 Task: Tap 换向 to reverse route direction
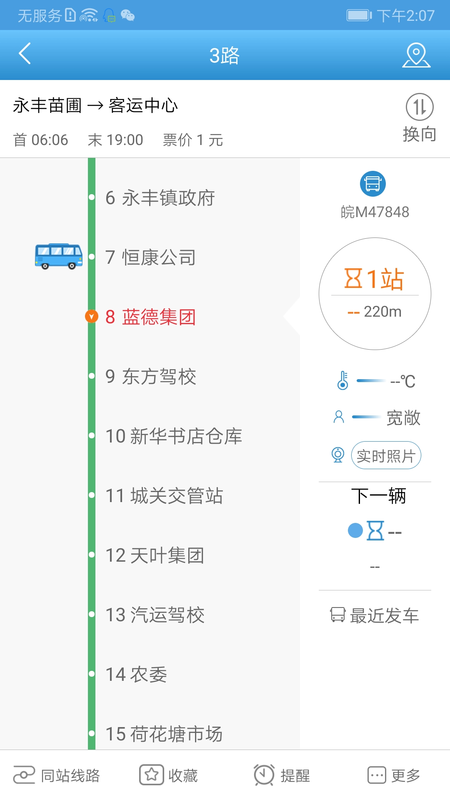click(419, 118)
